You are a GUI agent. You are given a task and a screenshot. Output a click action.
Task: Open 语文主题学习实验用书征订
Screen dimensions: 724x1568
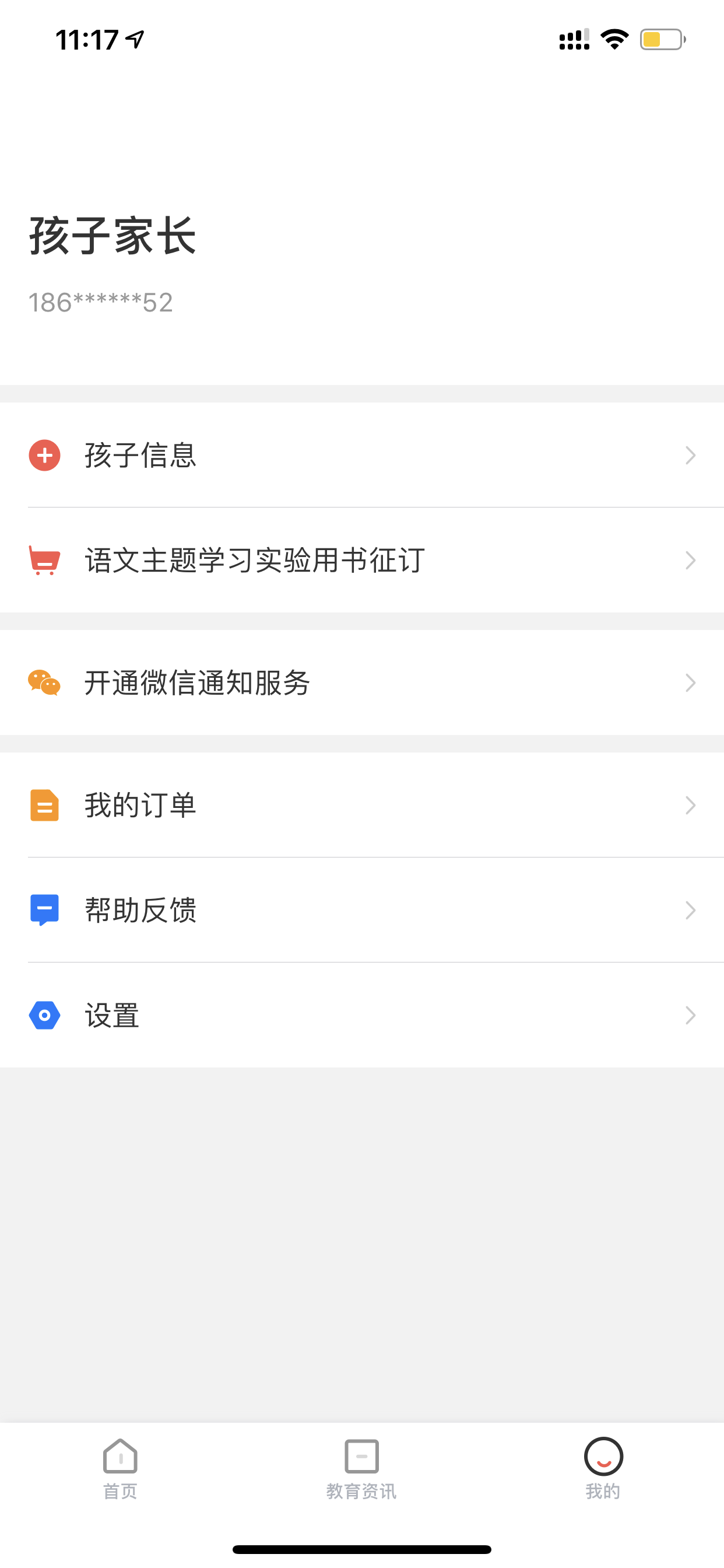click(362, 560)
